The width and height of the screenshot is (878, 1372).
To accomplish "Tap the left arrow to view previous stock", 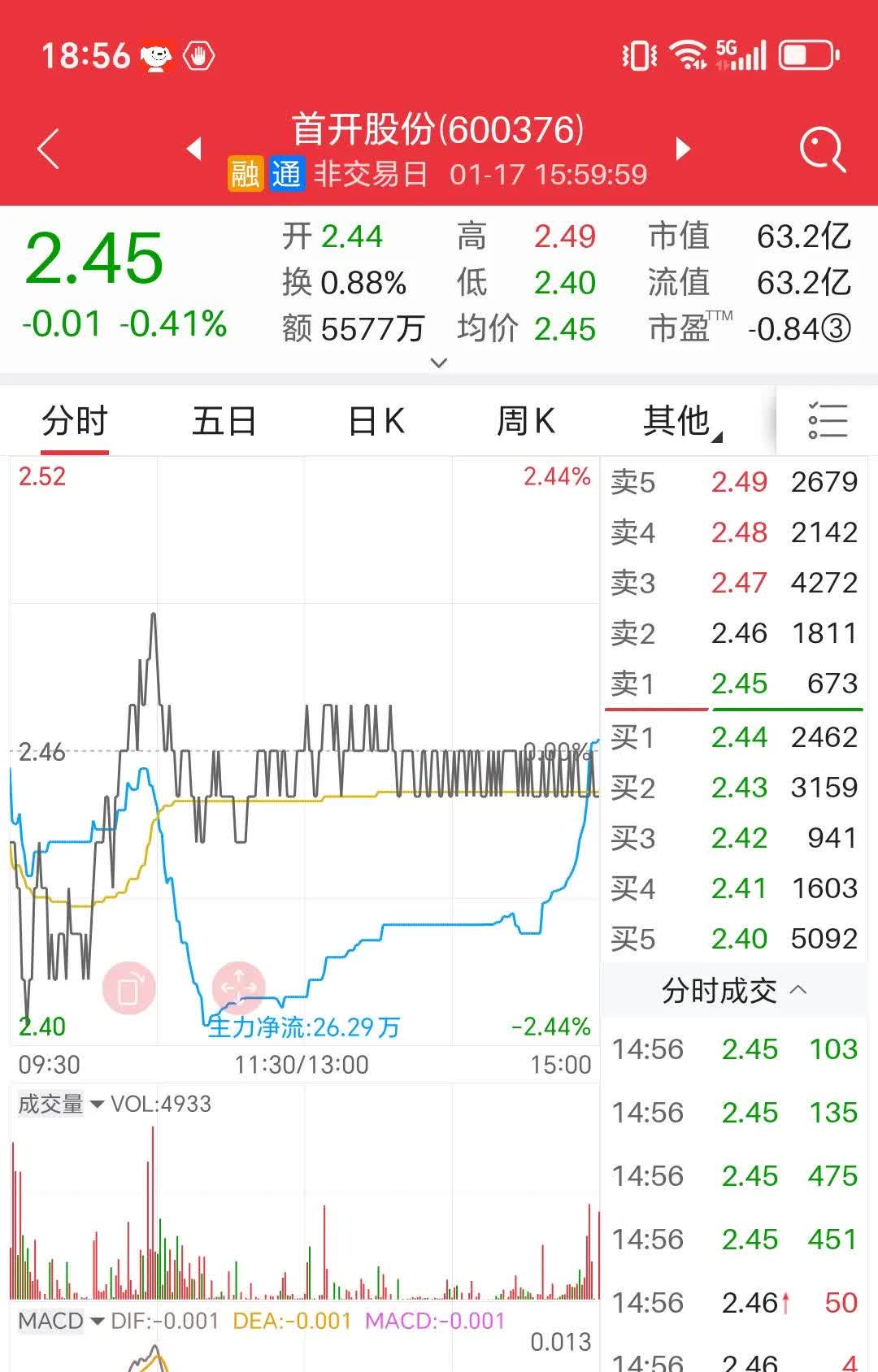I will [193, 150].
